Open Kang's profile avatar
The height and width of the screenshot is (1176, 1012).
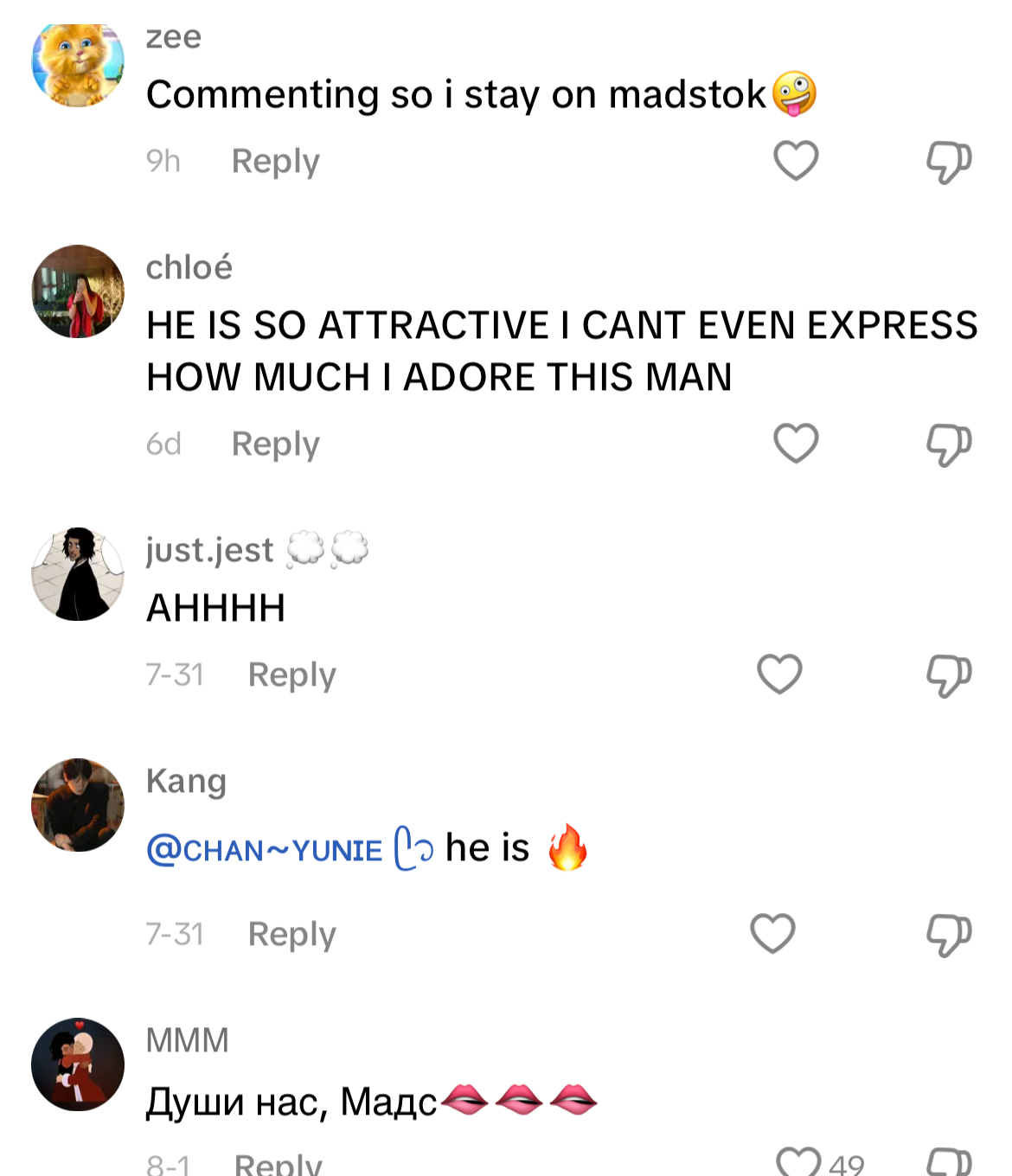click(x=78, y=805)
